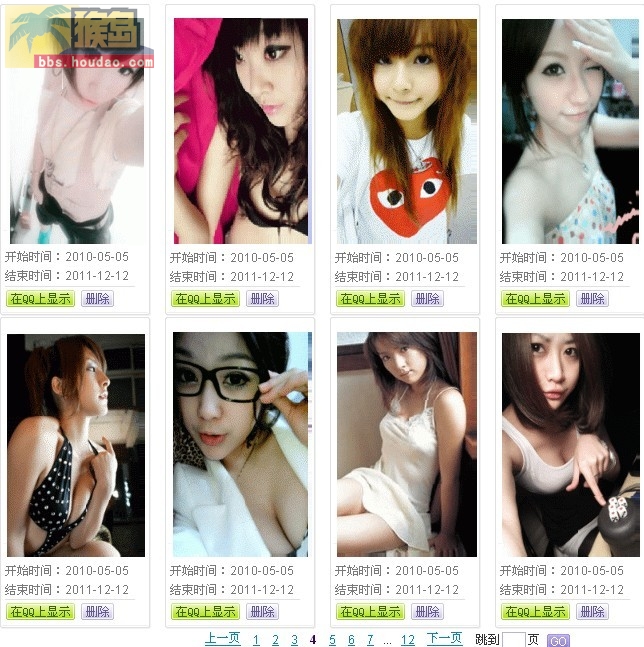Image resolution: width=644 pixels, height=647 pixels.
Task: Navigate to page 6
Action: [x=351, y=640]
